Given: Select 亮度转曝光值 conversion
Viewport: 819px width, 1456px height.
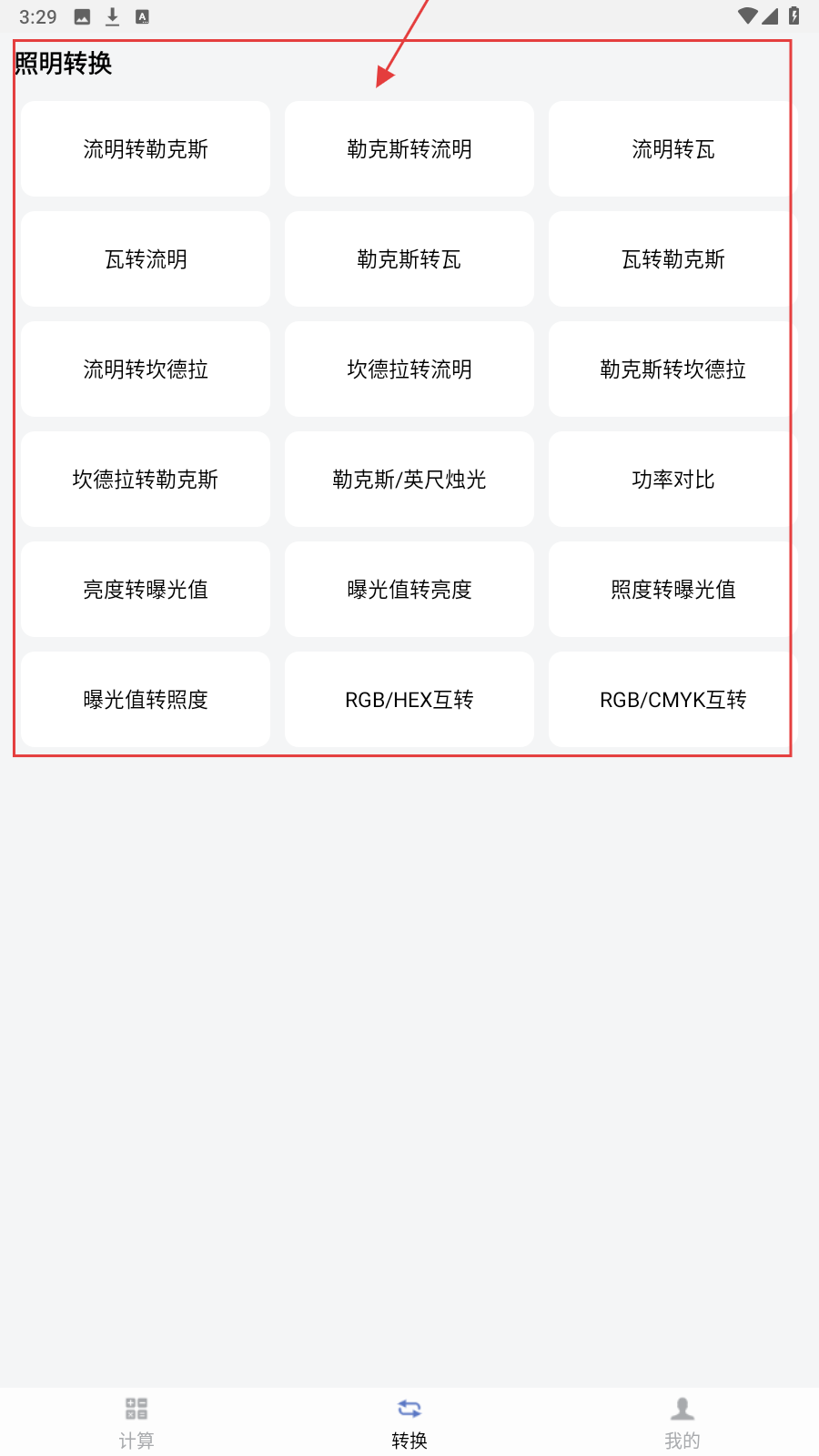Looking at the screenshot, I should click(146, 590).
